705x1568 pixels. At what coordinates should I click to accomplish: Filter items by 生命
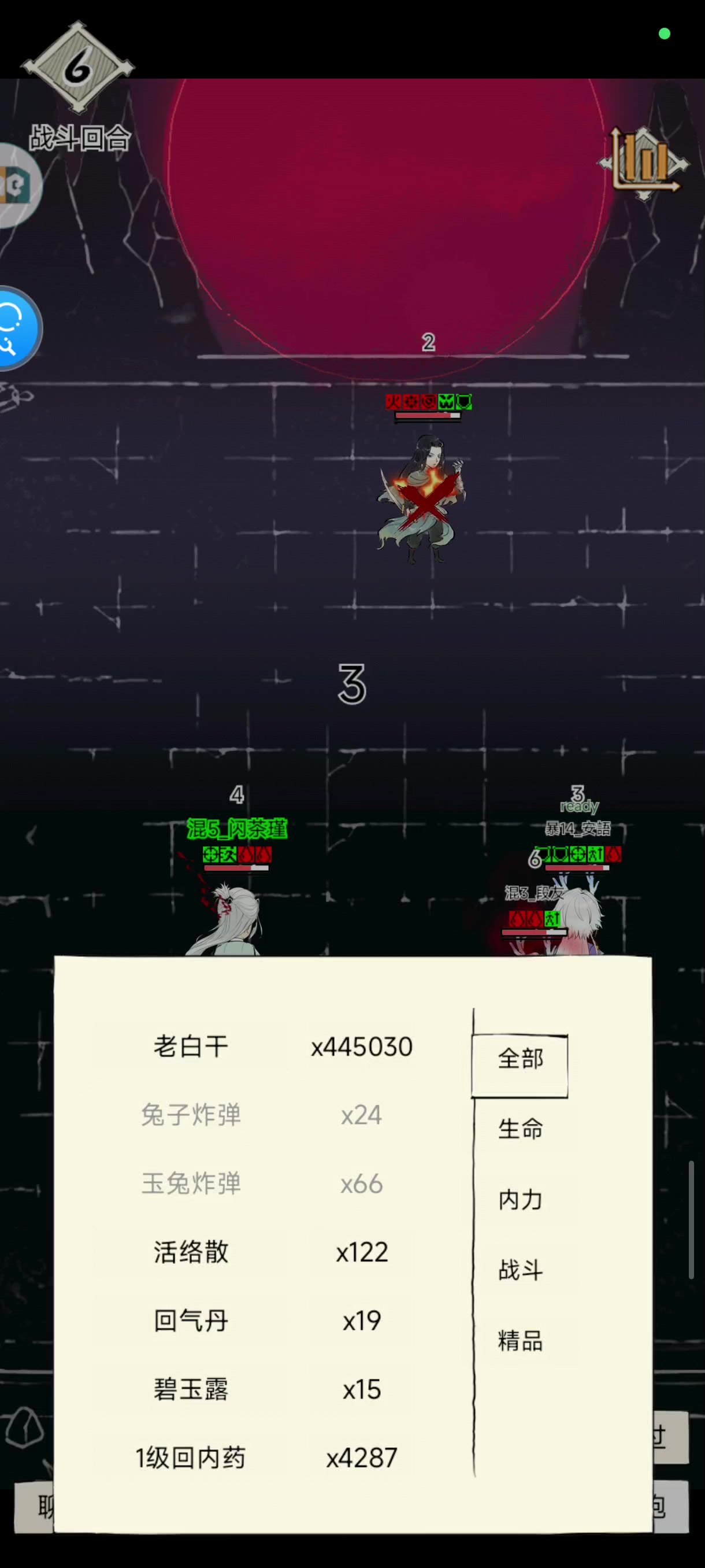(520, 1129)
